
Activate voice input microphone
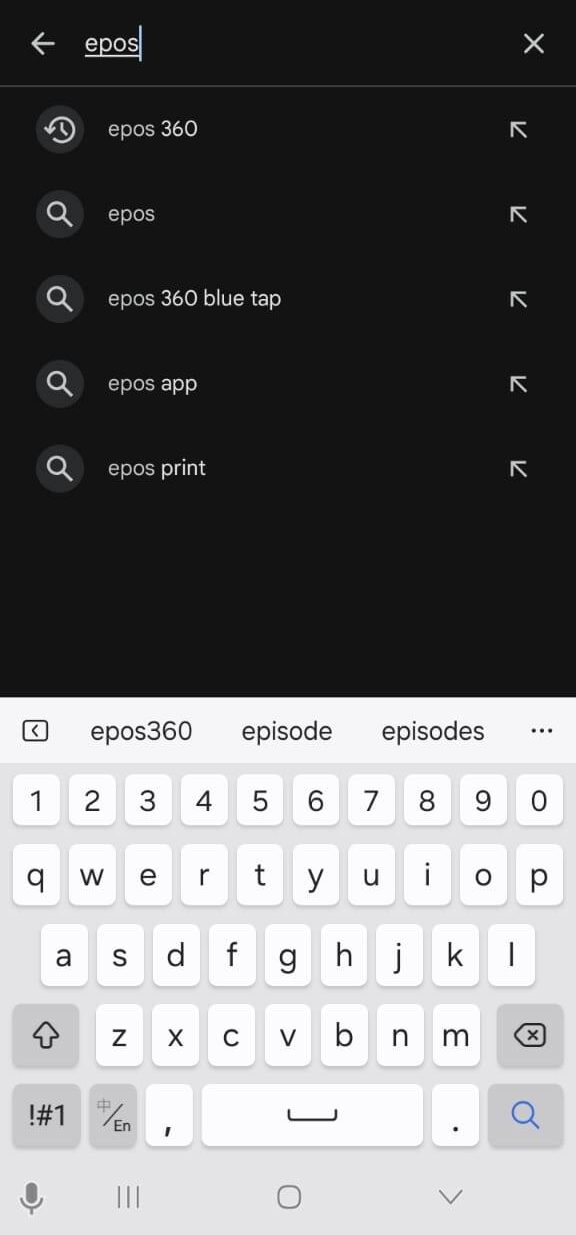pos(32,1197)
